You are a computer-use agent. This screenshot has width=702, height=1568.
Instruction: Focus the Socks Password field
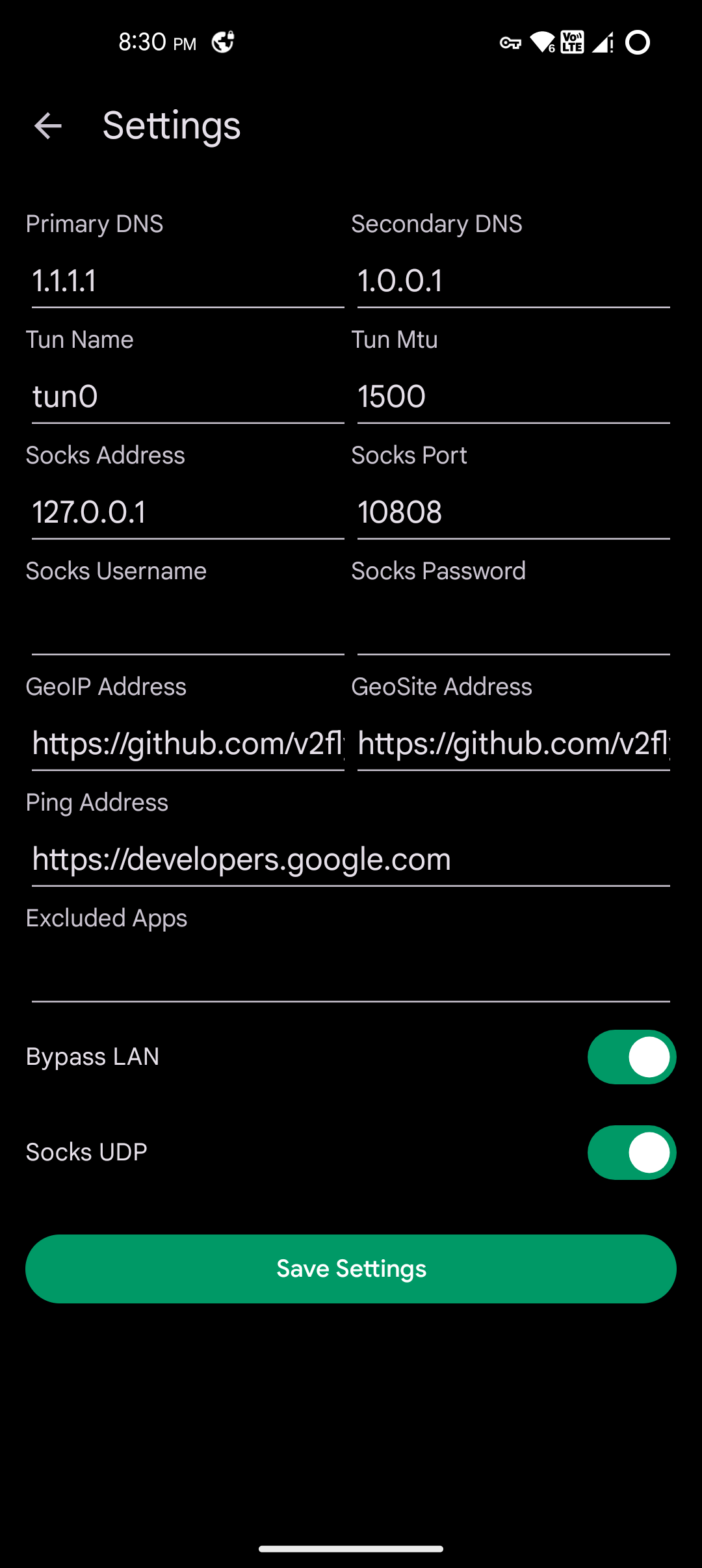513,629
